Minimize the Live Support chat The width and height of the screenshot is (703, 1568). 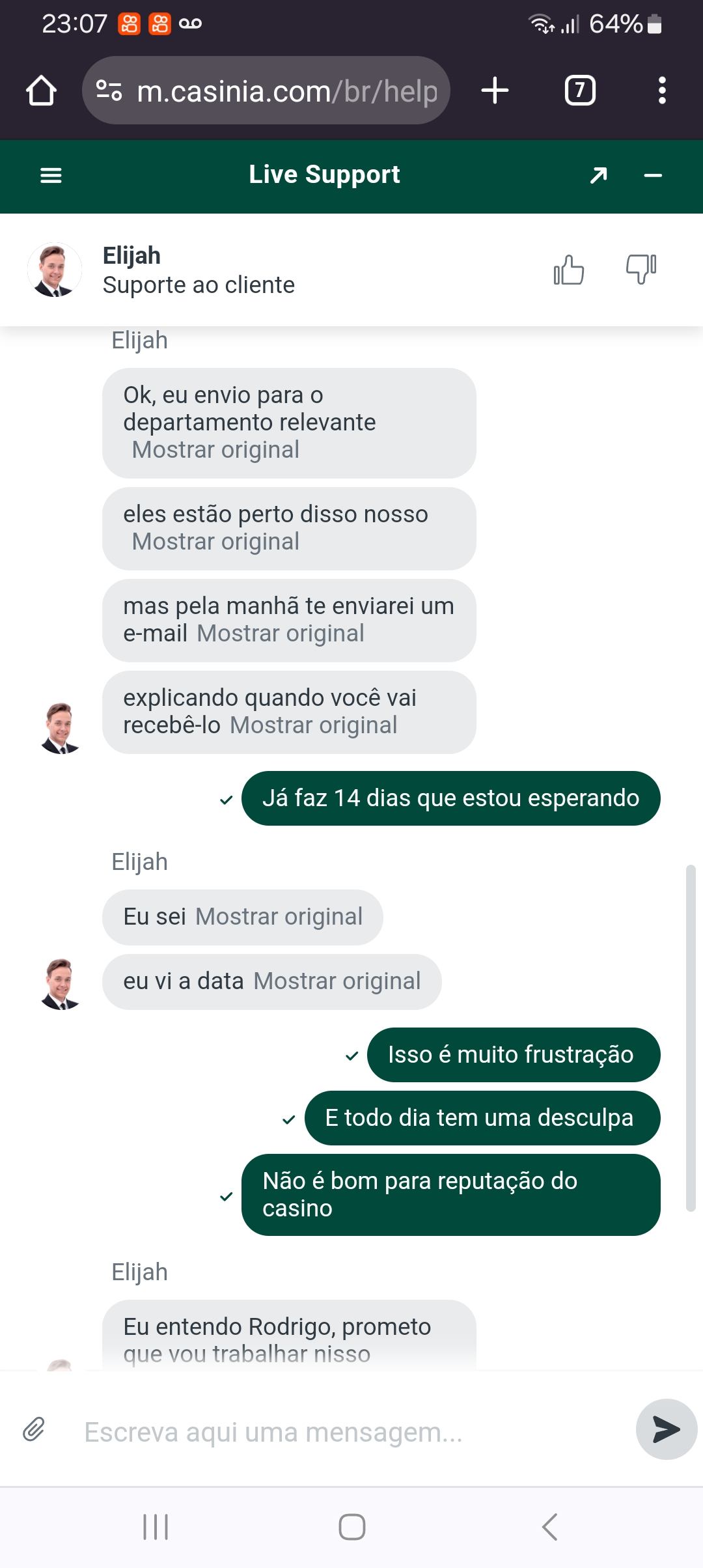click(652, 175)
